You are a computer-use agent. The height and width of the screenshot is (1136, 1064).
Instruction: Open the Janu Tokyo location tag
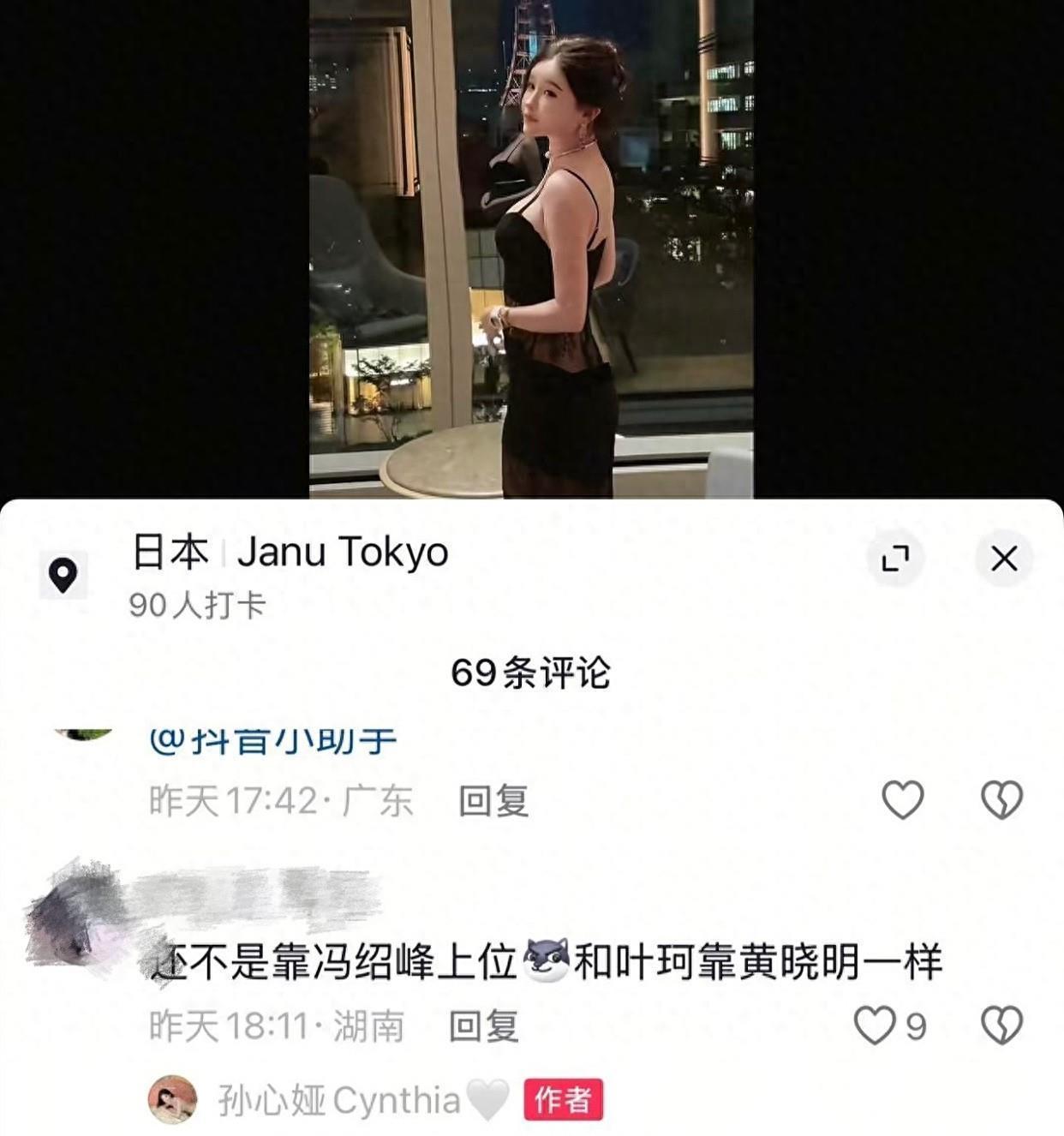coord(290,553)
